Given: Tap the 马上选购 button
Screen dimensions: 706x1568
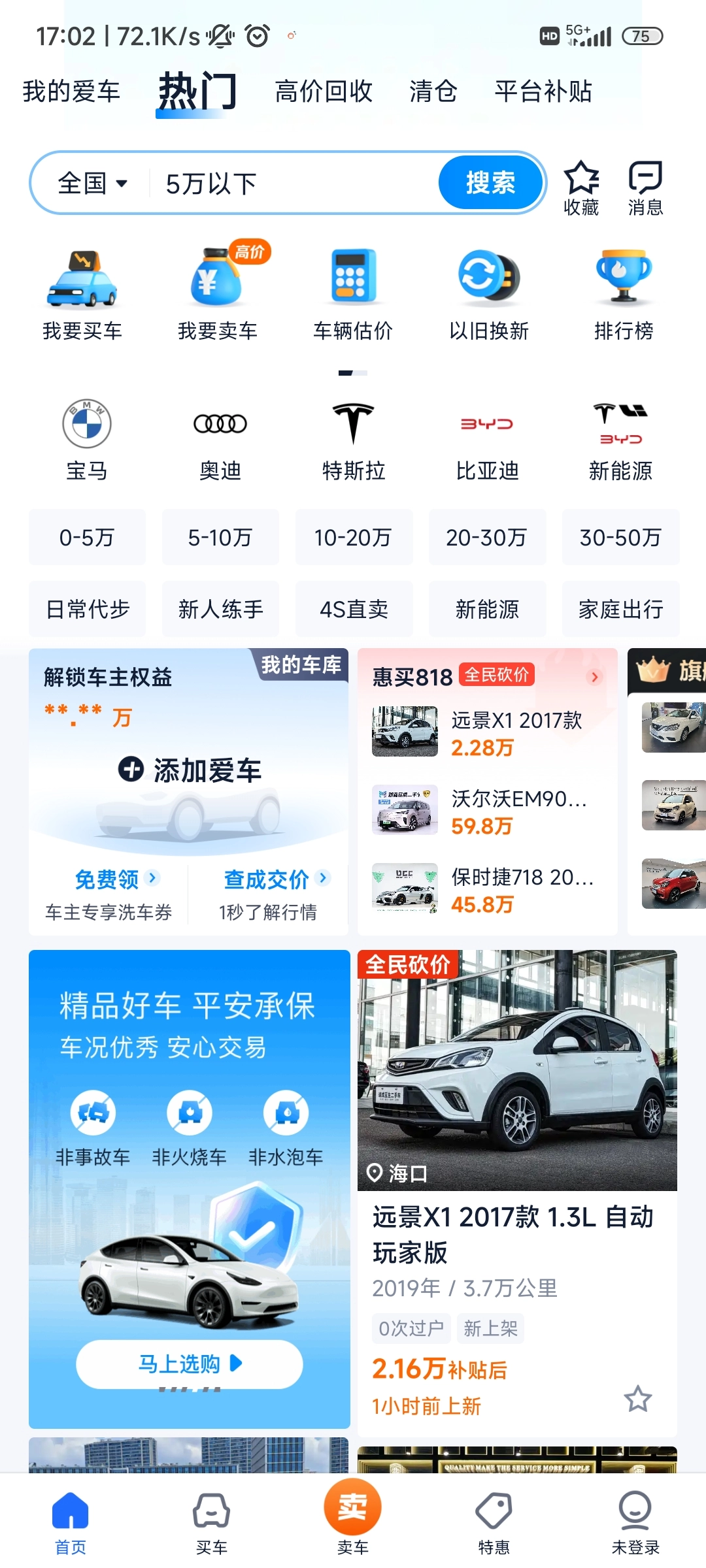Looking at the screenshot, I should (189, 1364).
